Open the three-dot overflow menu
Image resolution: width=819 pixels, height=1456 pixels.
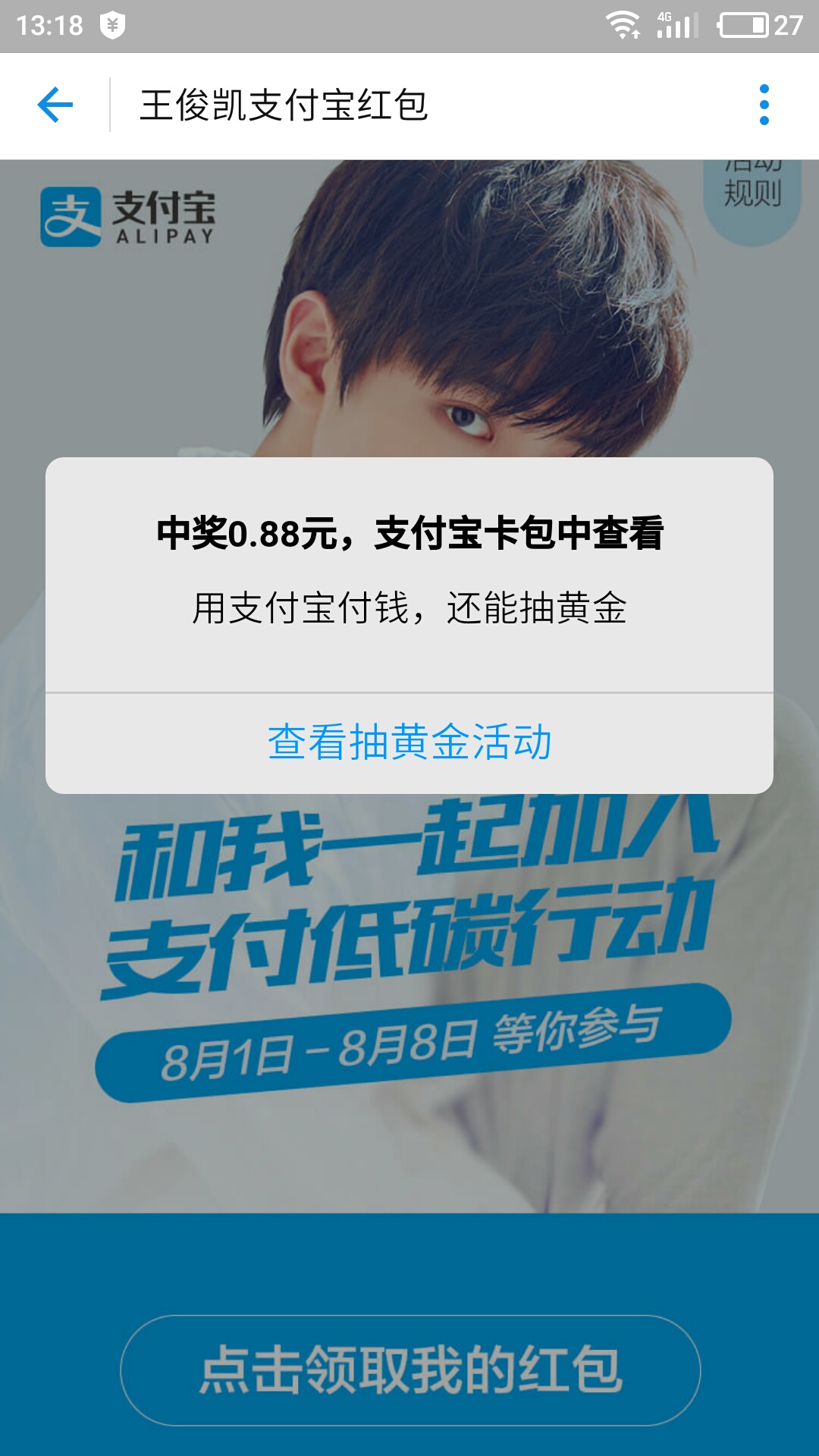pos(764,105)
